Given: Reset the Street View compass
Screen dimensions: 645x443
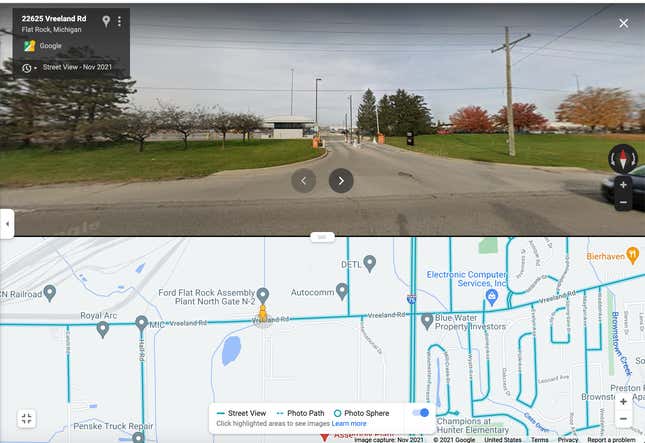Looking at the screenshot, I should 623,158.
